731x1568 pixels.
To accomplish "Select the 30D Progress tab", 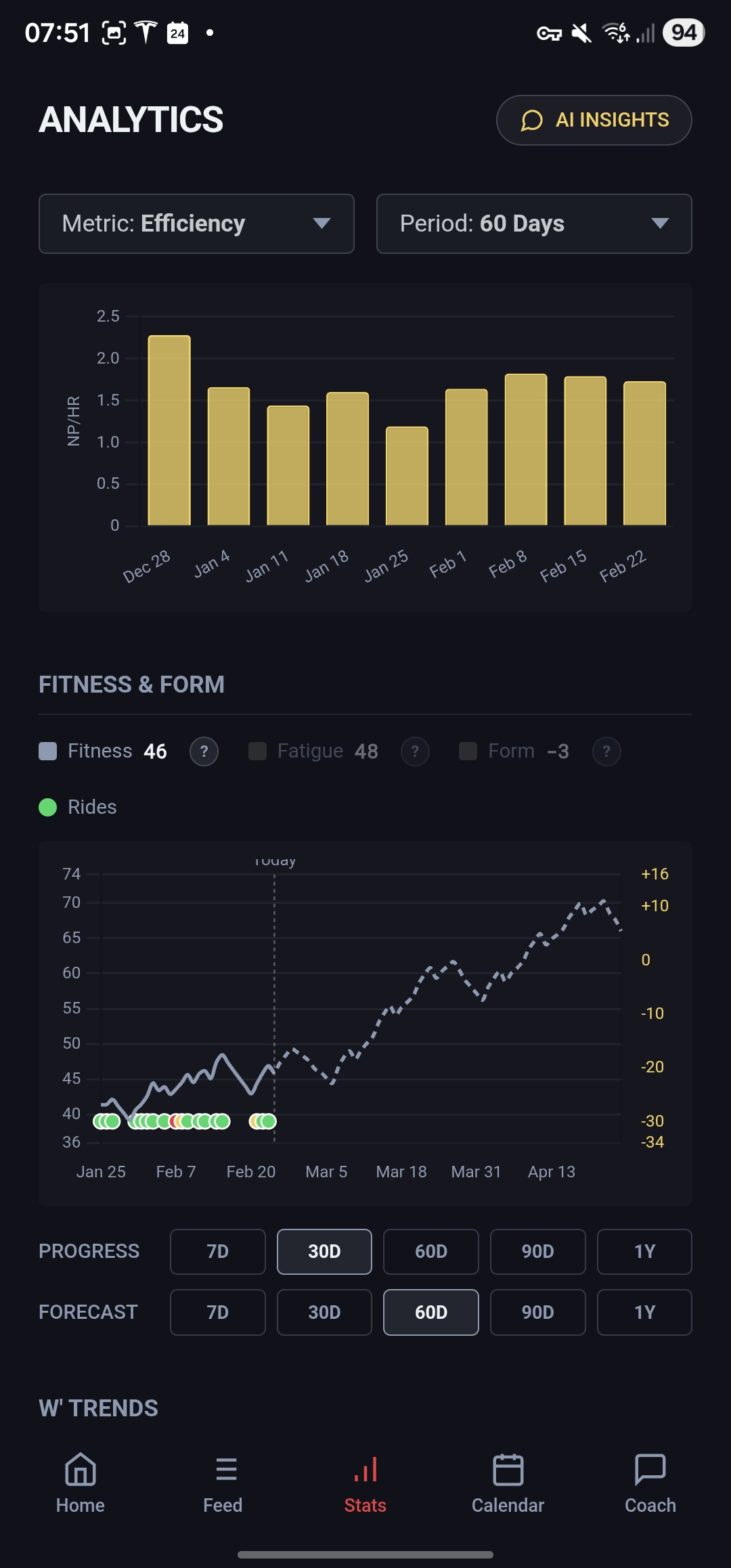I will (324, 1251).
